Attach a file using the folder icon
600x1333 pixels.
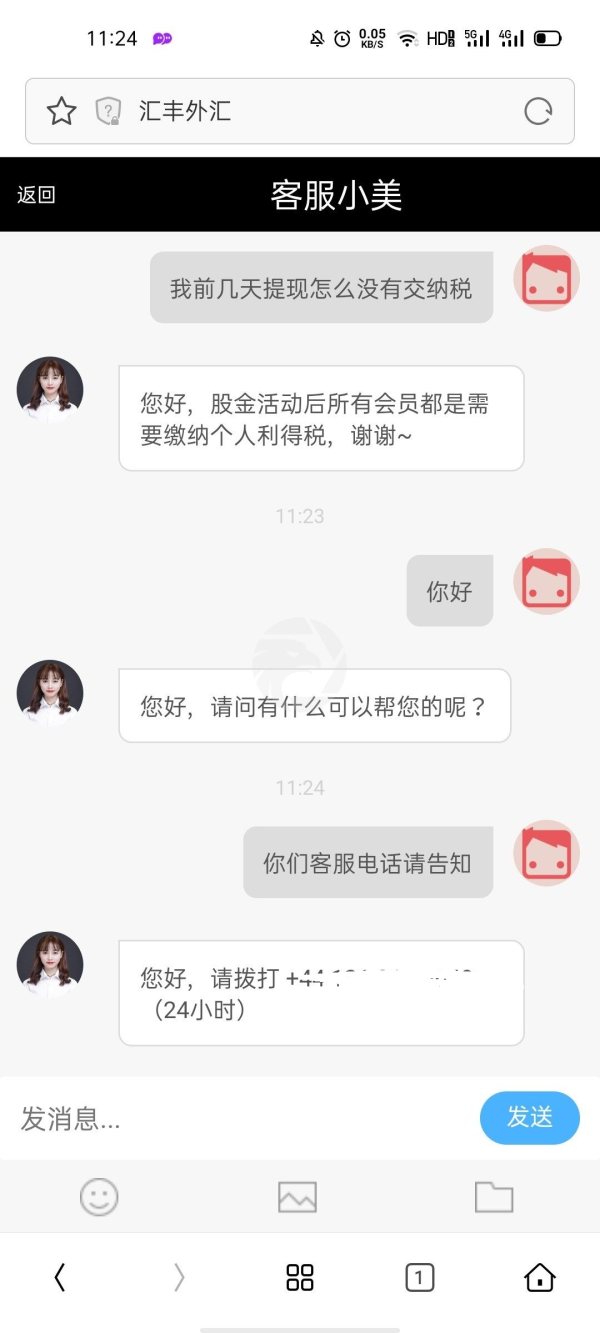point(494,1196)
